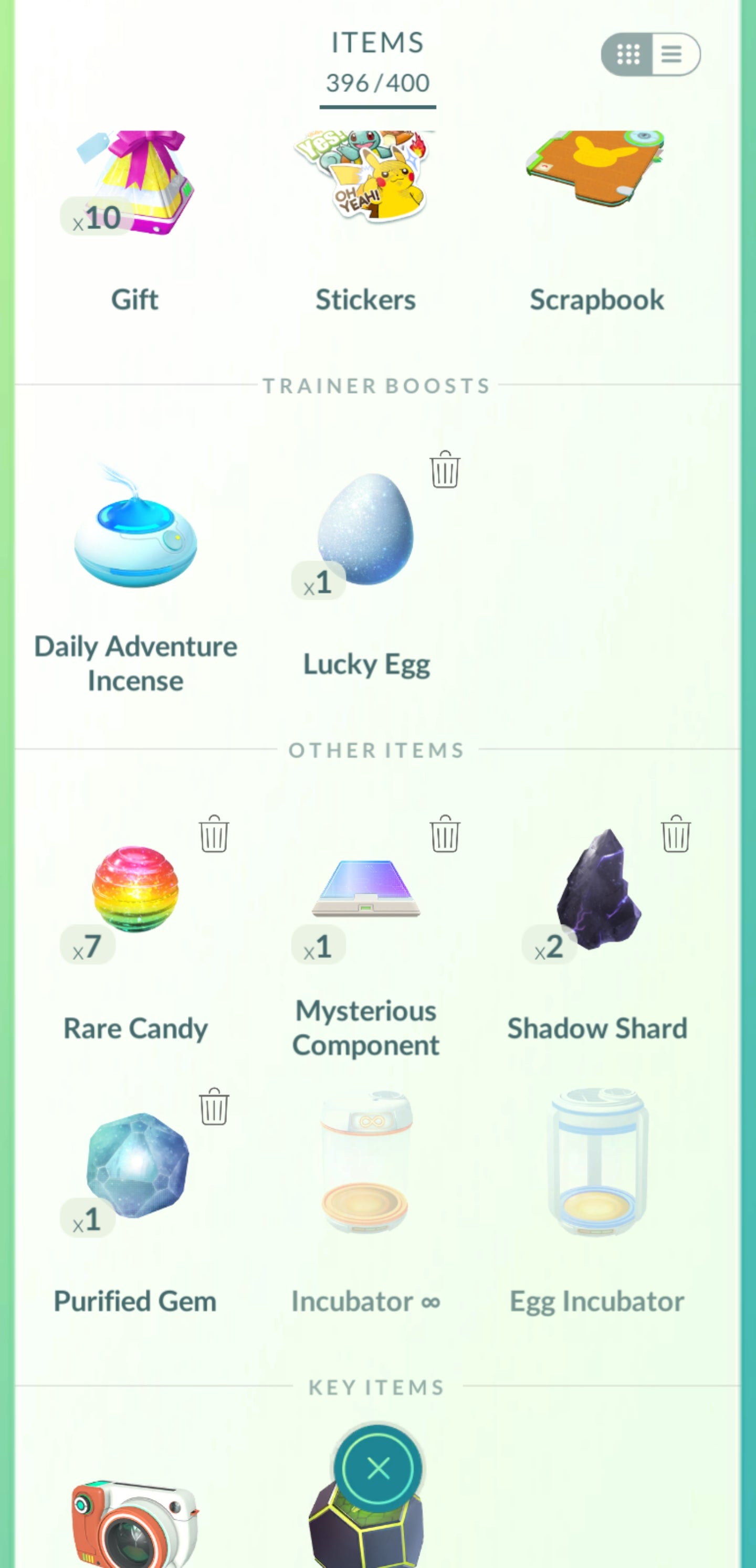Tap trash icon for Purified Gem
The width and height of the screenshot is (756, 1568).
[214, 1107]
